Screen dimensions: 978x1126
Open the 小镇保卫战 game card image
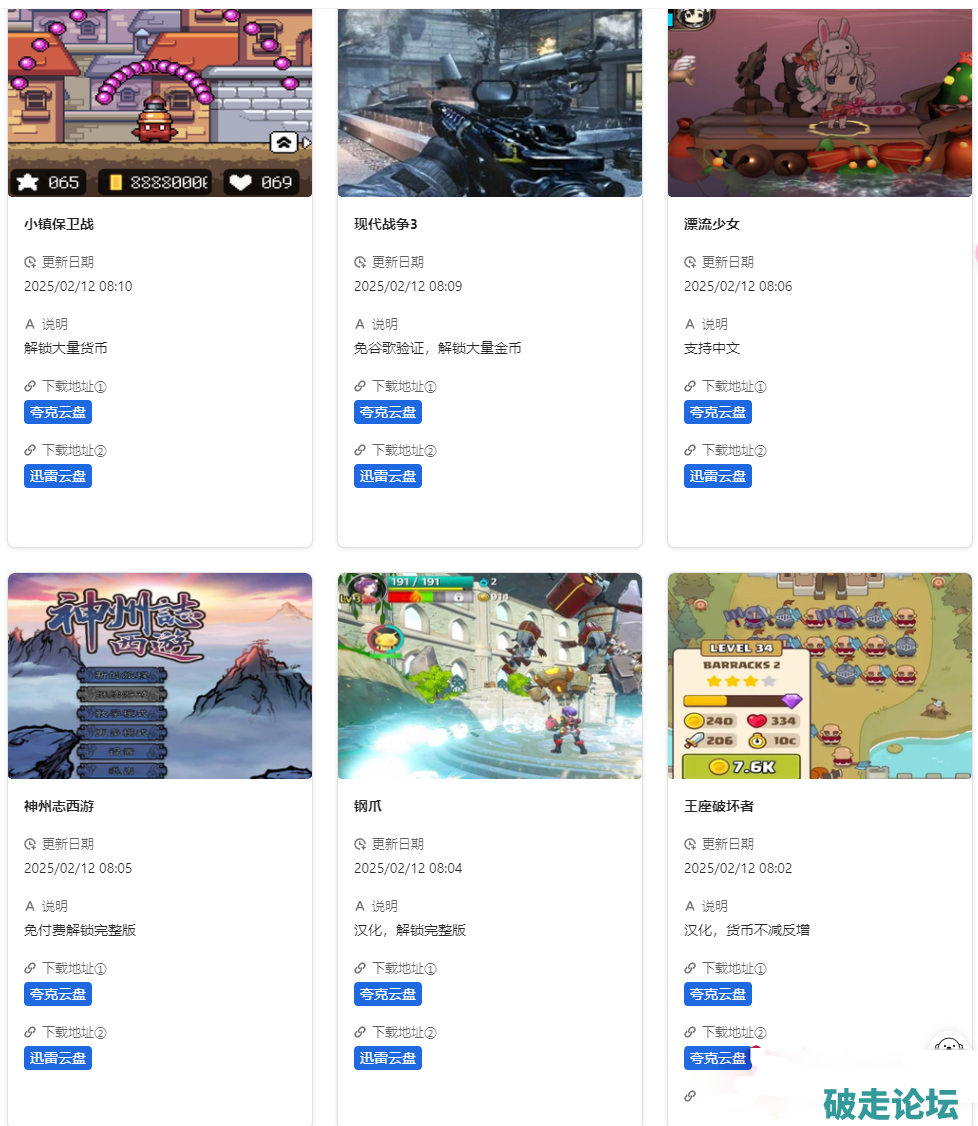point(160,103)
